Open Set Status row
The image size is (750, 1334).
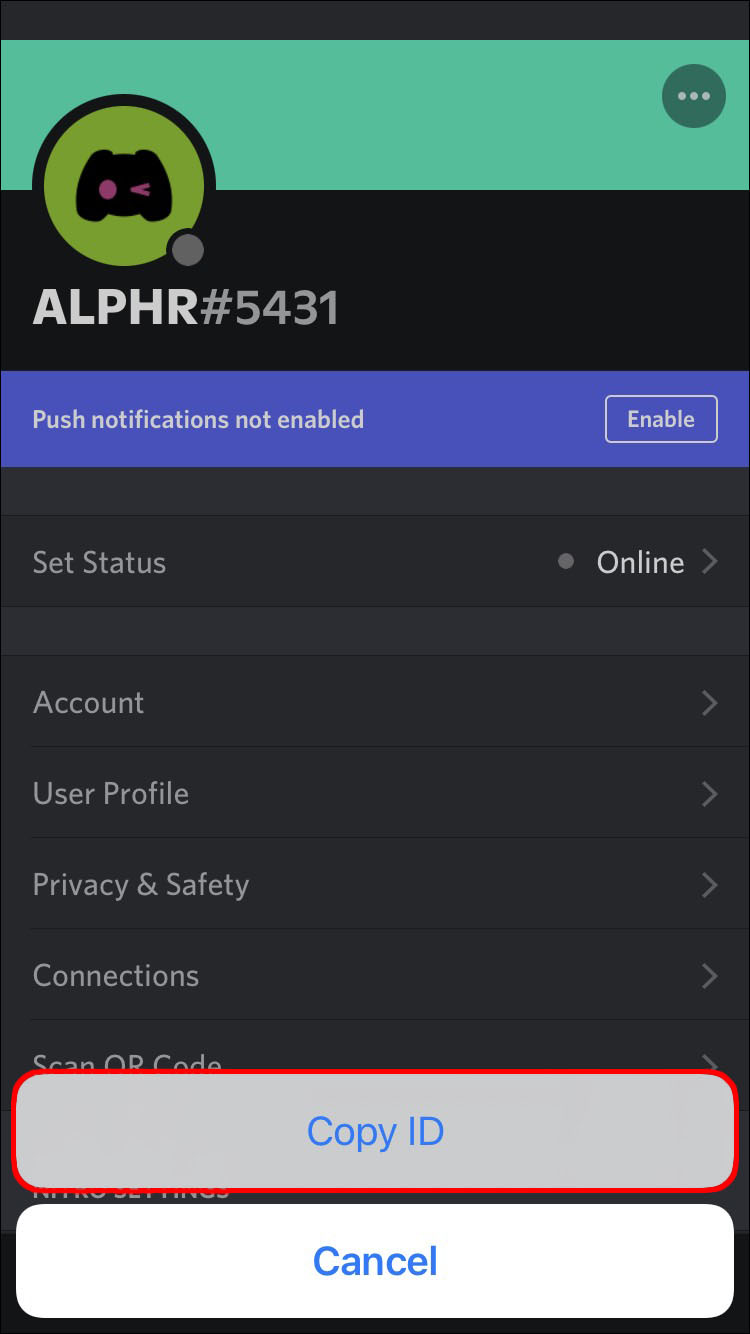tap(375, 562)
